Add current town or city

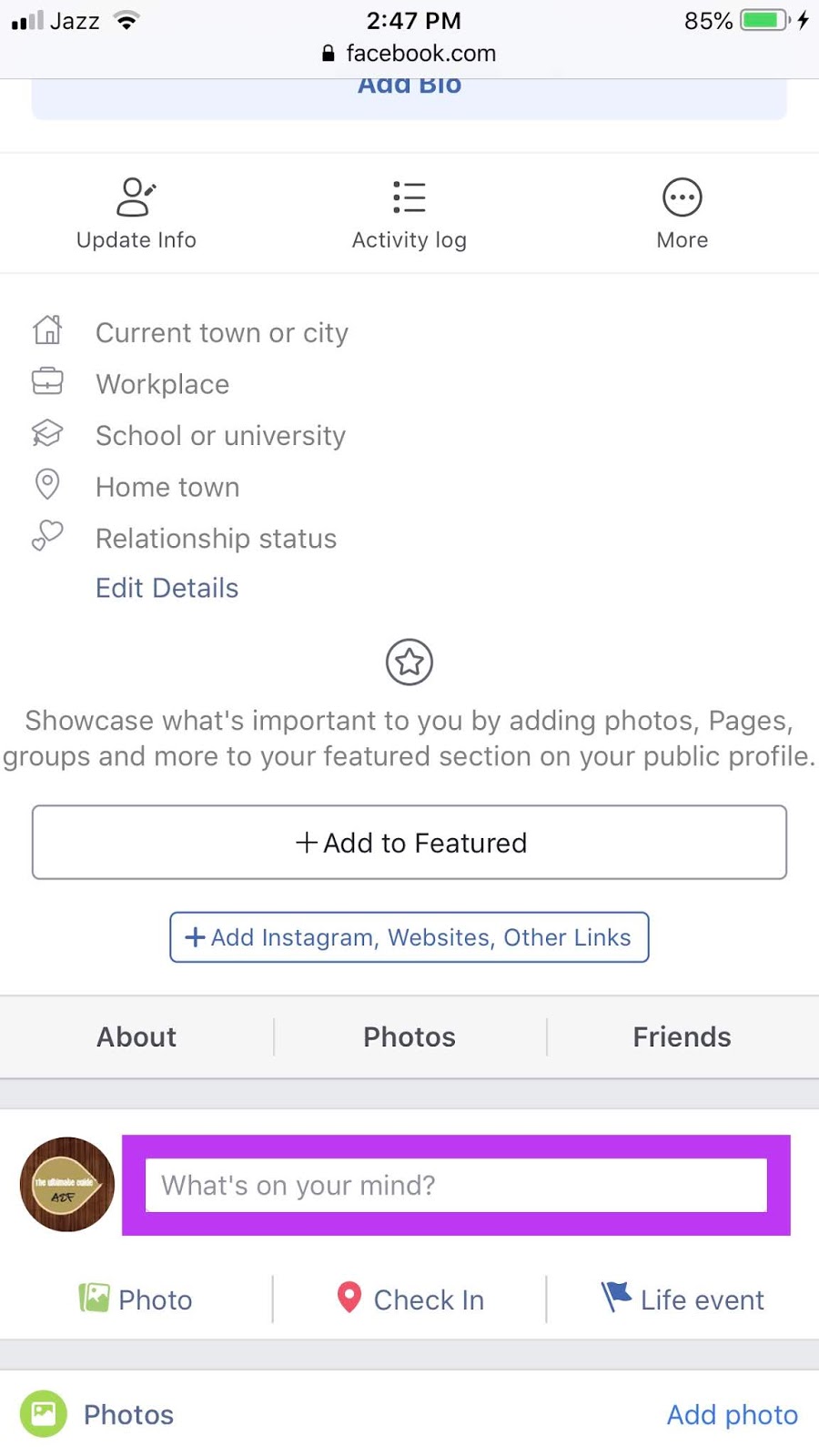pyautogui.click(x=222, y=332)
